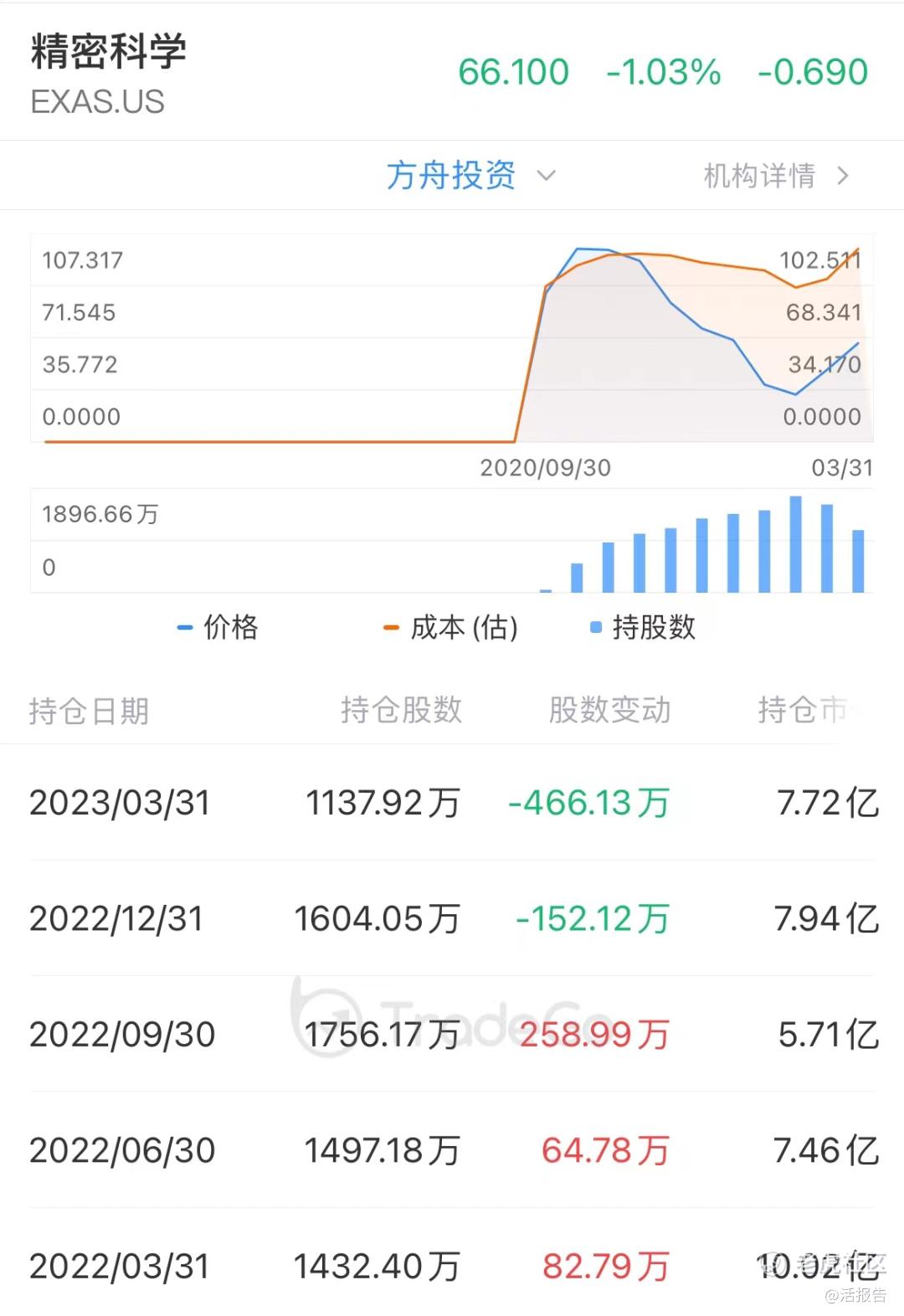This screenshot has height=1316, width=904.
Task: Open the 方舟投资 institution dropdown
Action: click(470, 176)
